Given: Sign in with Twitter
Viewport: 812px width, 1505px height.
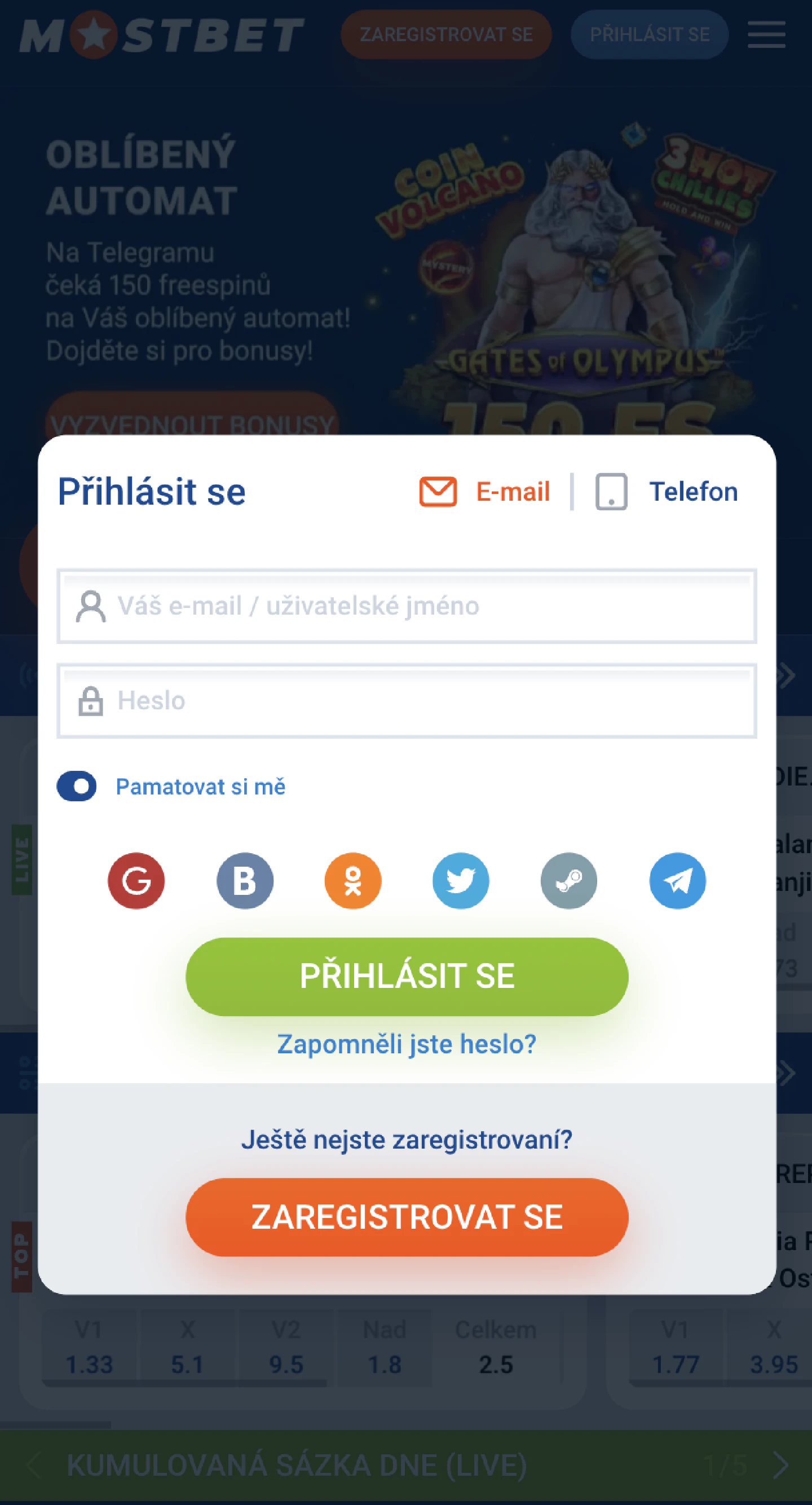Looking at the screenshot, I should point(461,880).
